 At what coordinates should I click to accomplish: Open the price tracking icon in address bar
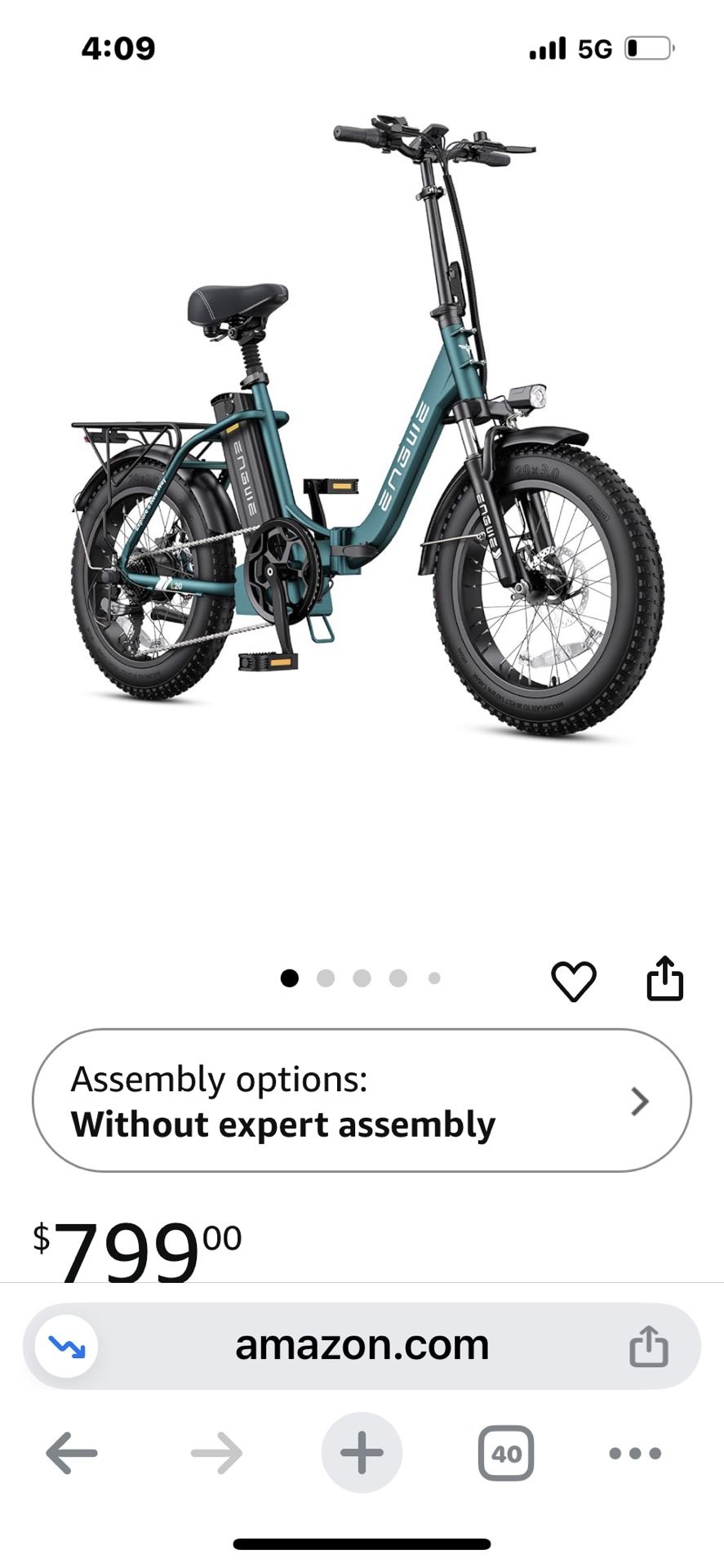point(67,1346)
